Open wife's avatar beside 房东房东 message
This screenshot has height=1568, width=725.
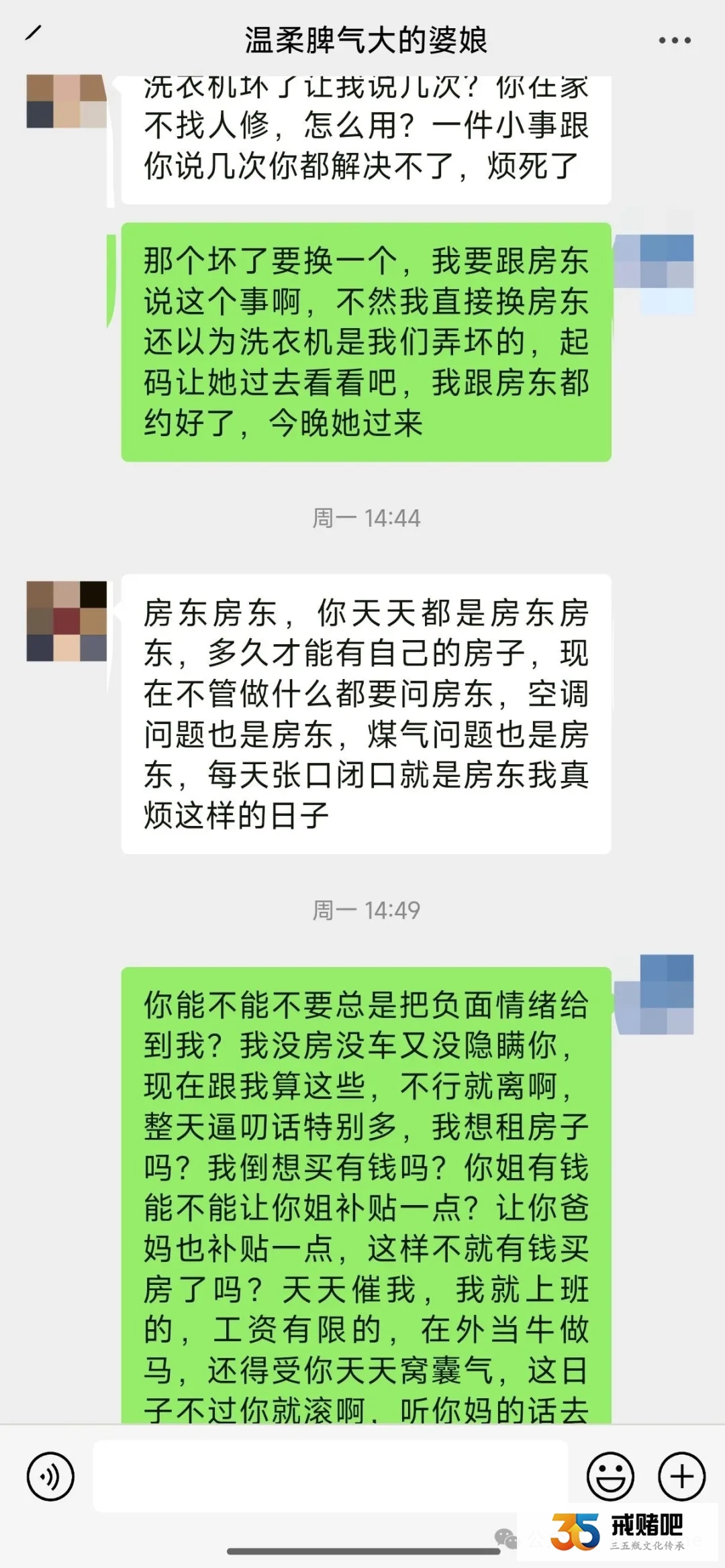click(66, 621)
